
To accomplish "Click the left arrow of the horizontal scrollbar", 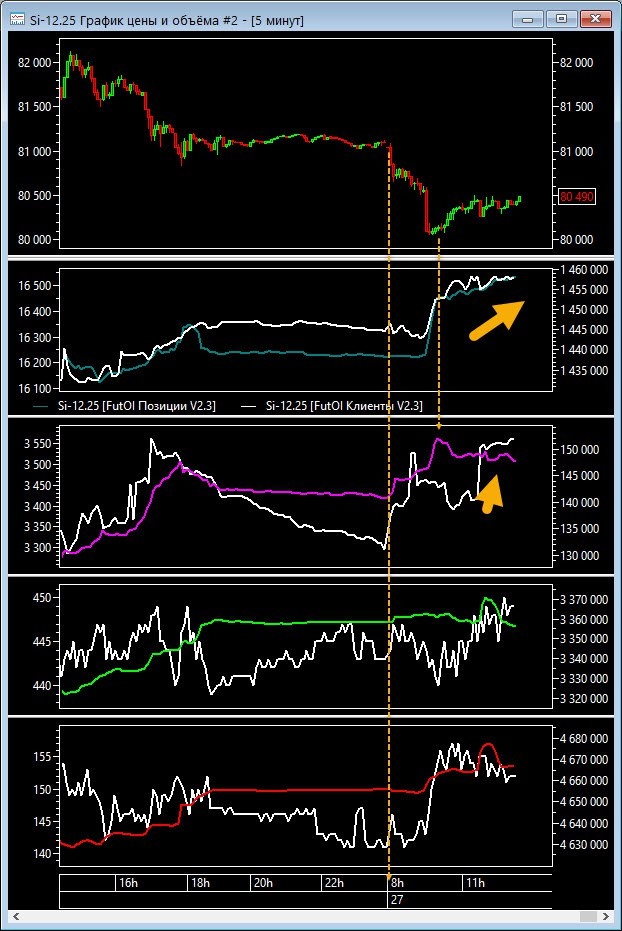I will click(15, 917).
